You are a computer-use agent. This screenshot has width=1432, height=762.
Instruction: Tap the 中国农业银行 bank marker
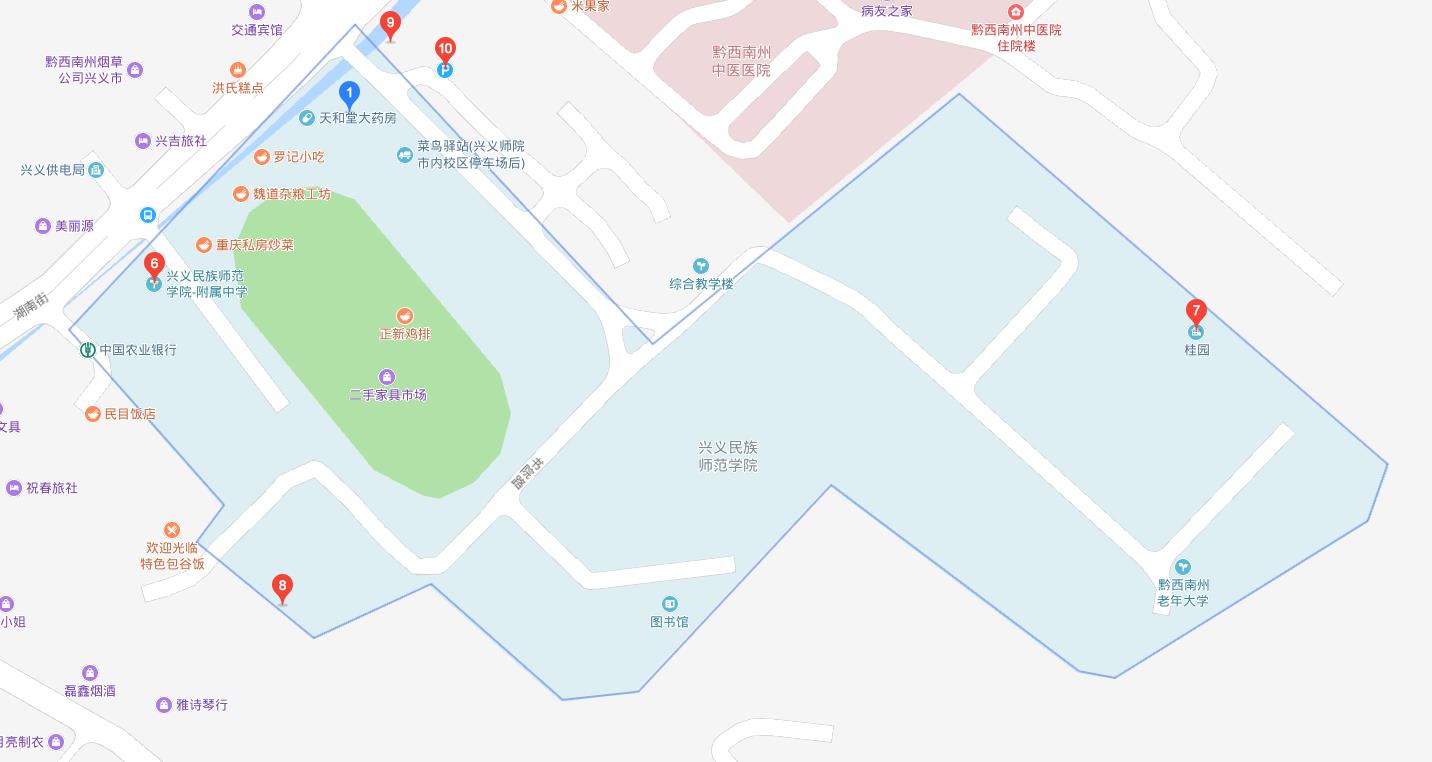click(88, 350)
